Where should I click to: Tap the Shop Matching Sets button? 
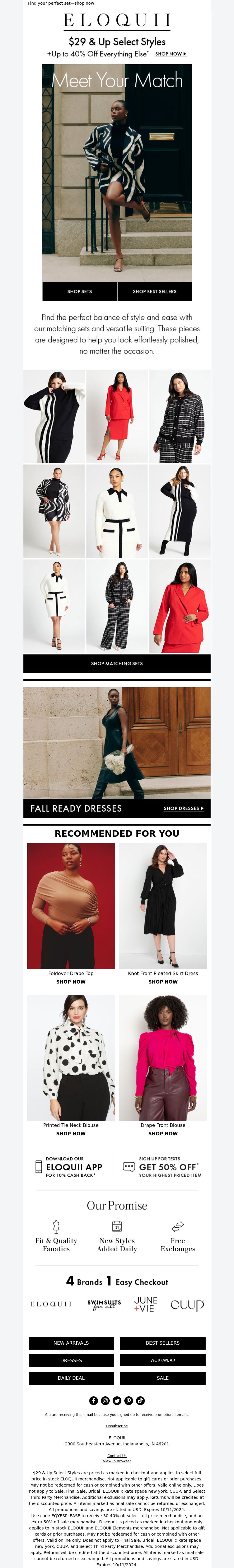117,664
